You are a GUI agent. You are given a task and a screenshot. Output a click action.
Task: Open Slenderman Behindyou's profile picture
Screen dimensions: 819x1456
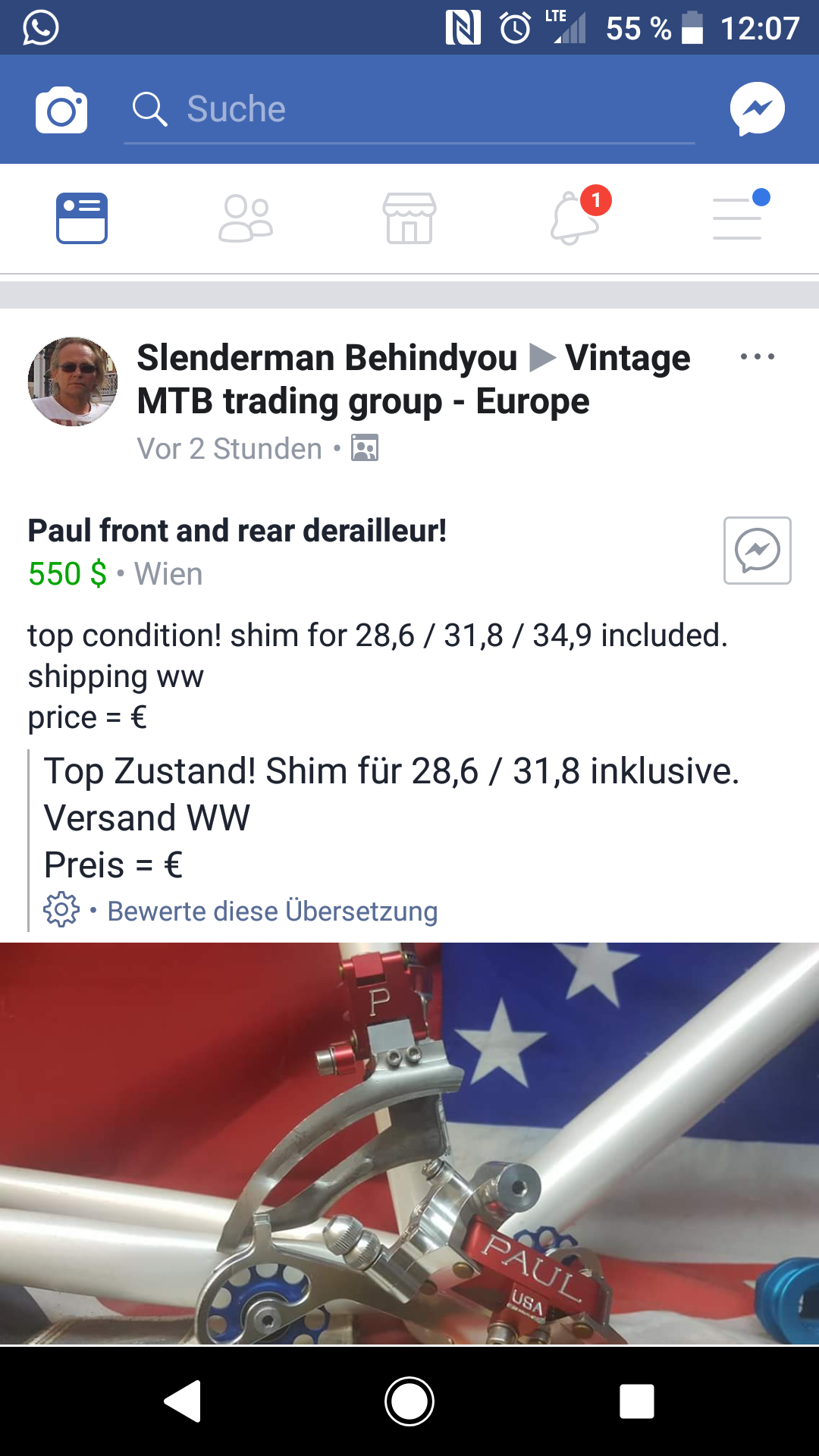(73, 381)
